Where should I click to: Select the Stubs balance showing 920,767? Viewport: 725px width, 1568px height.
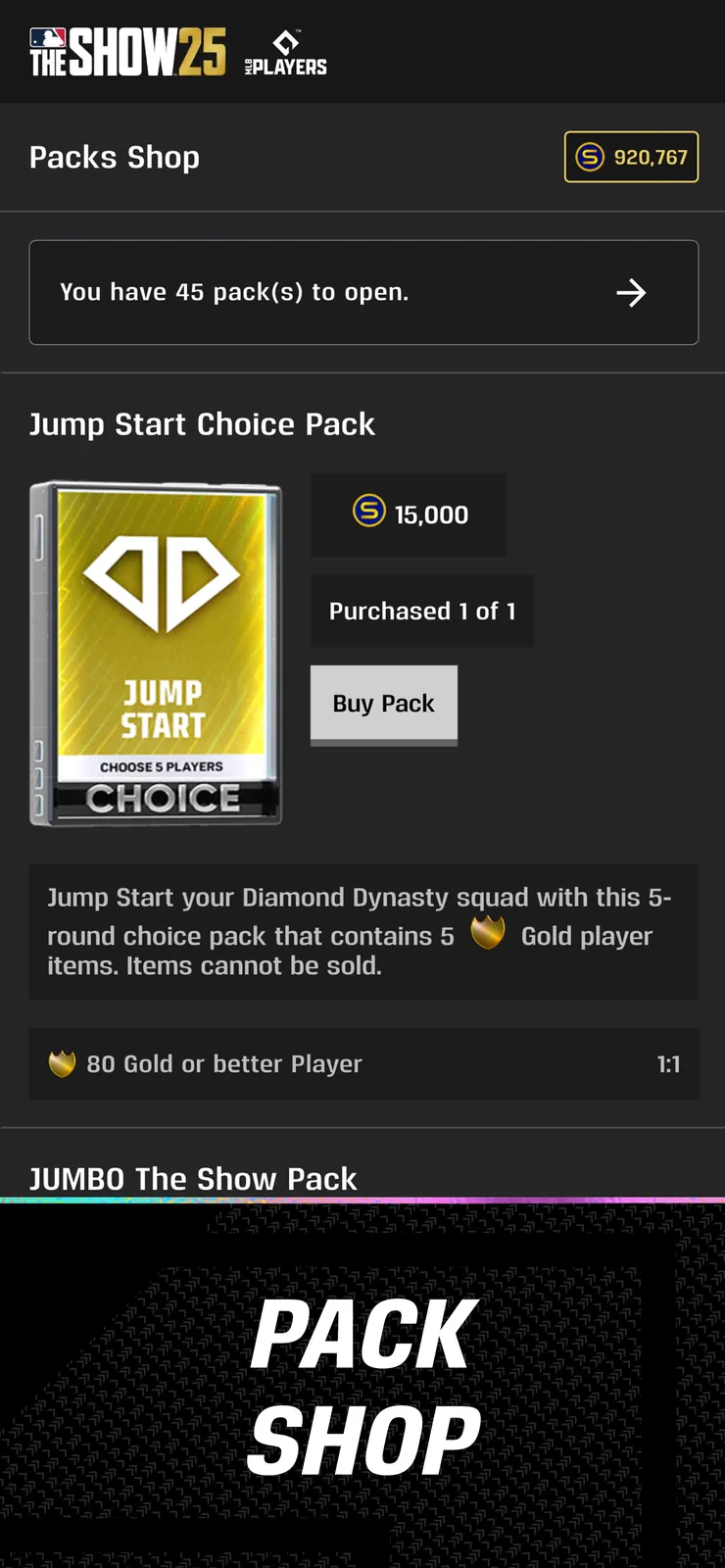point(631,157)
